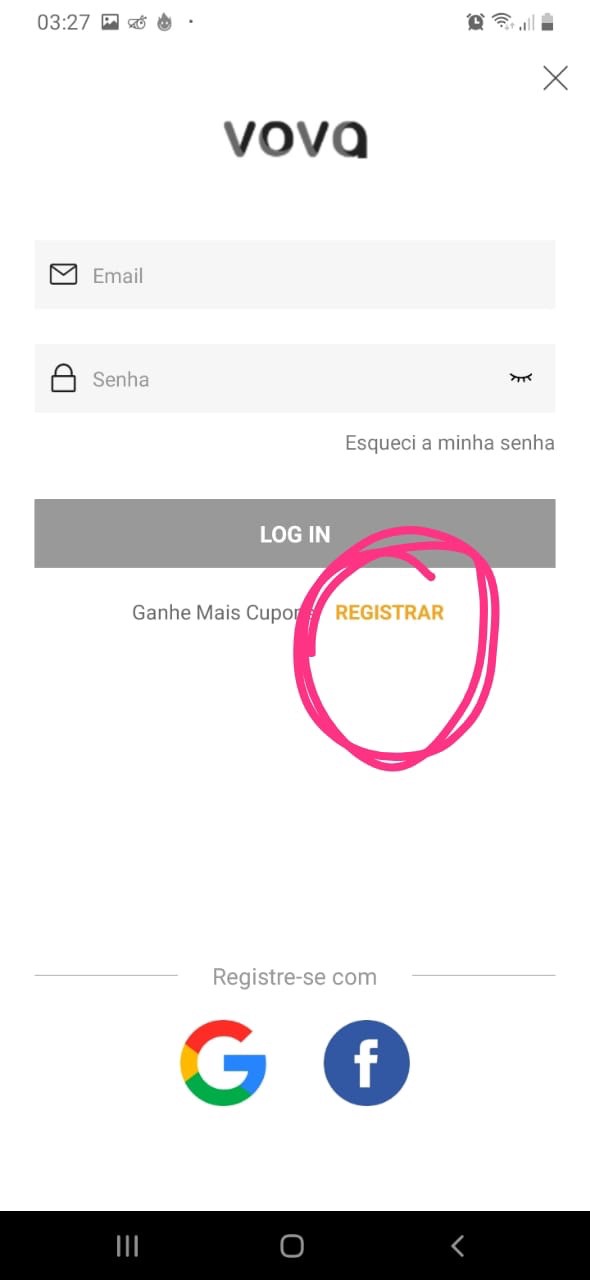Toggle password visibility eye icon
Image resolution: width=590 pixels, height=1280 pixels.
click(x=521, y=378)
